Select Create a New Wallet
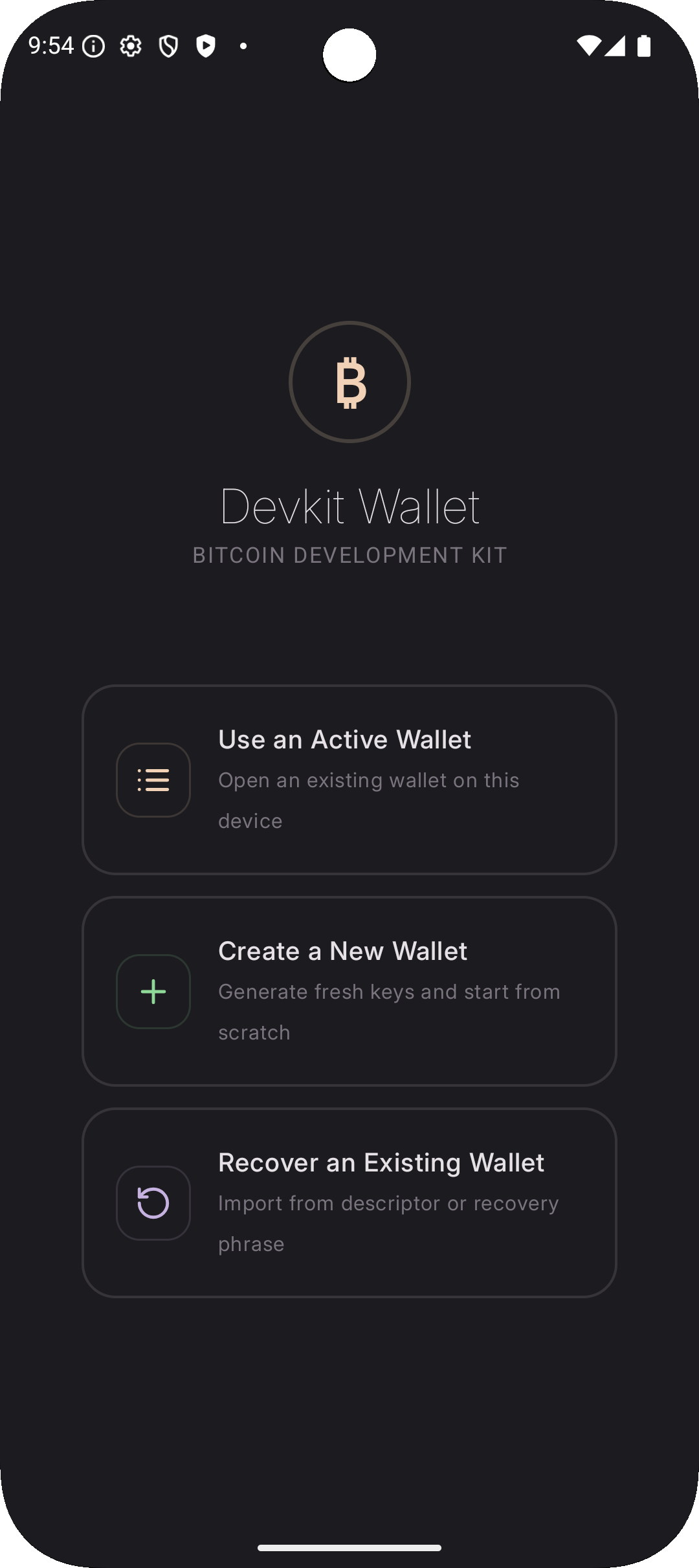 click(349, 991)
